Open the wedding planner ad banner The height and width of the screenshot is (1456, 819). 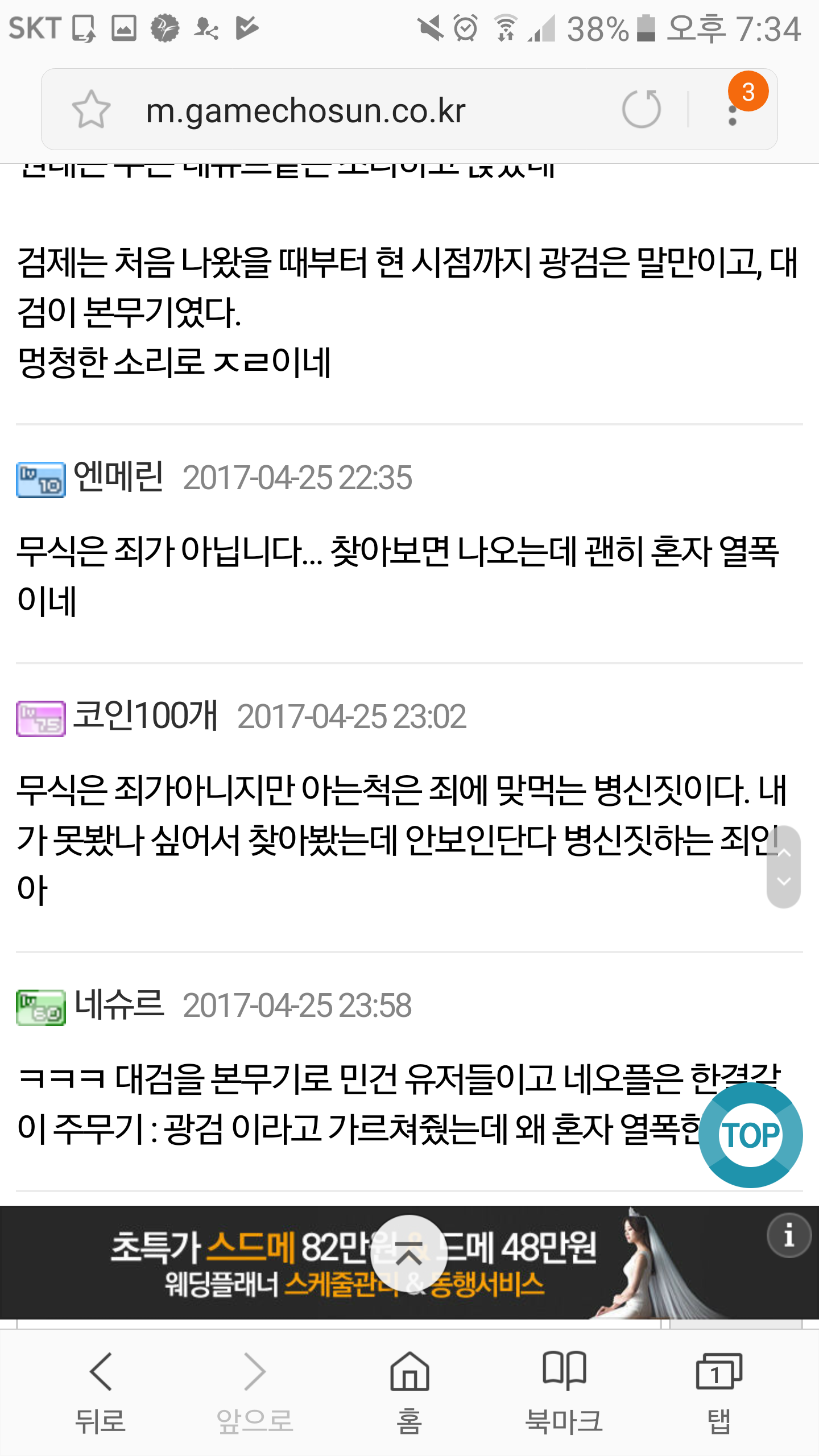(x=409, y=1263)
